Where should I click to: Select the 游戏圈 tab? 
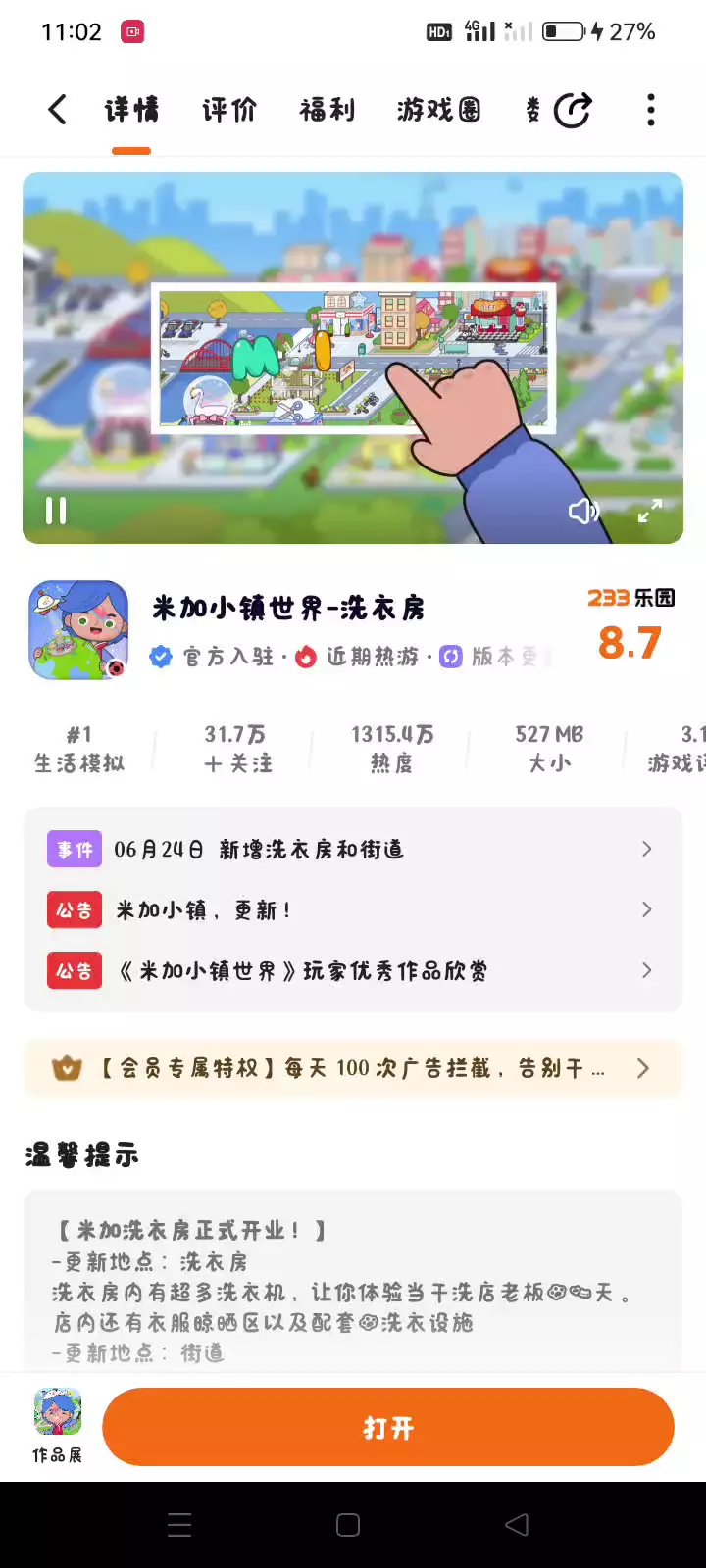click(x=438, y=110)
